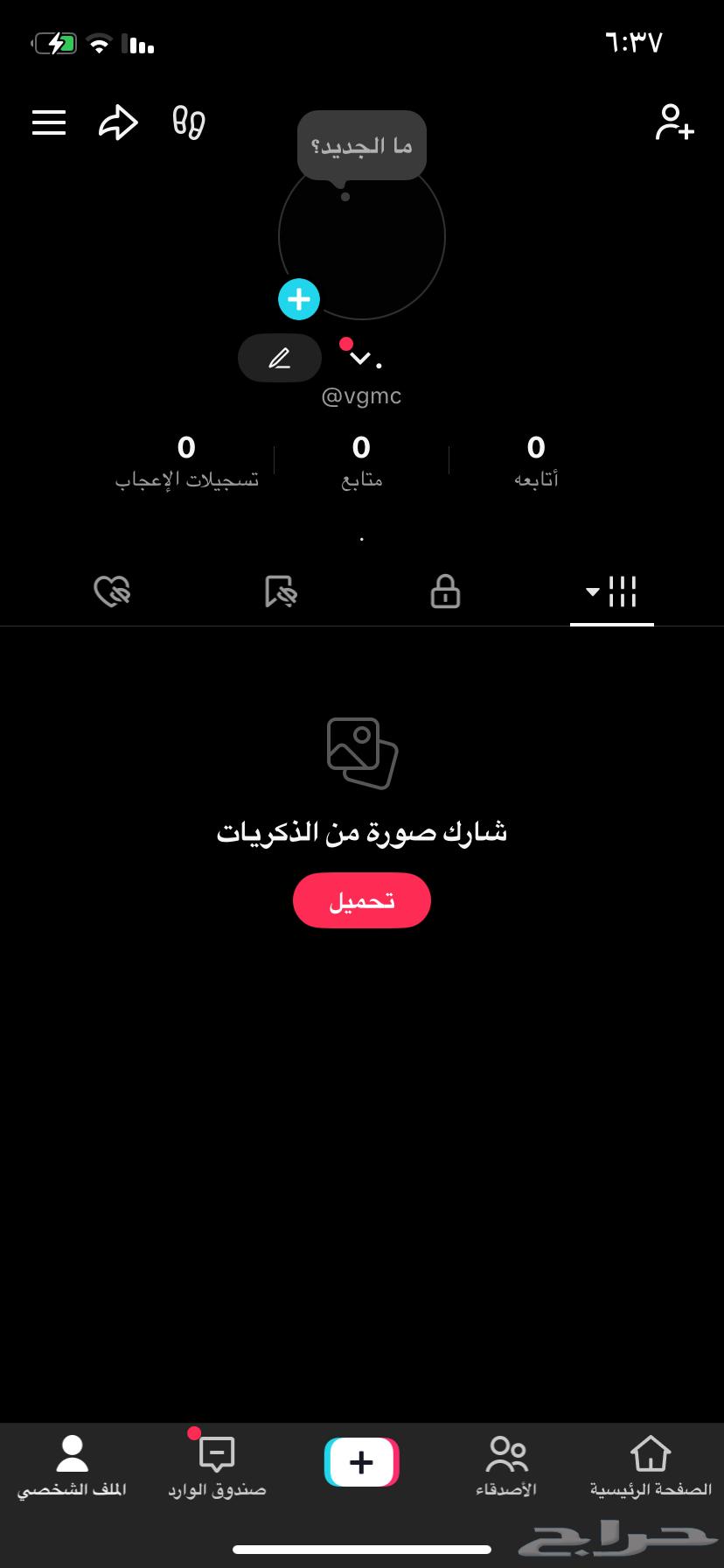Dismiss the ما الجديد؟ tooltip bubble

point(361,145)
